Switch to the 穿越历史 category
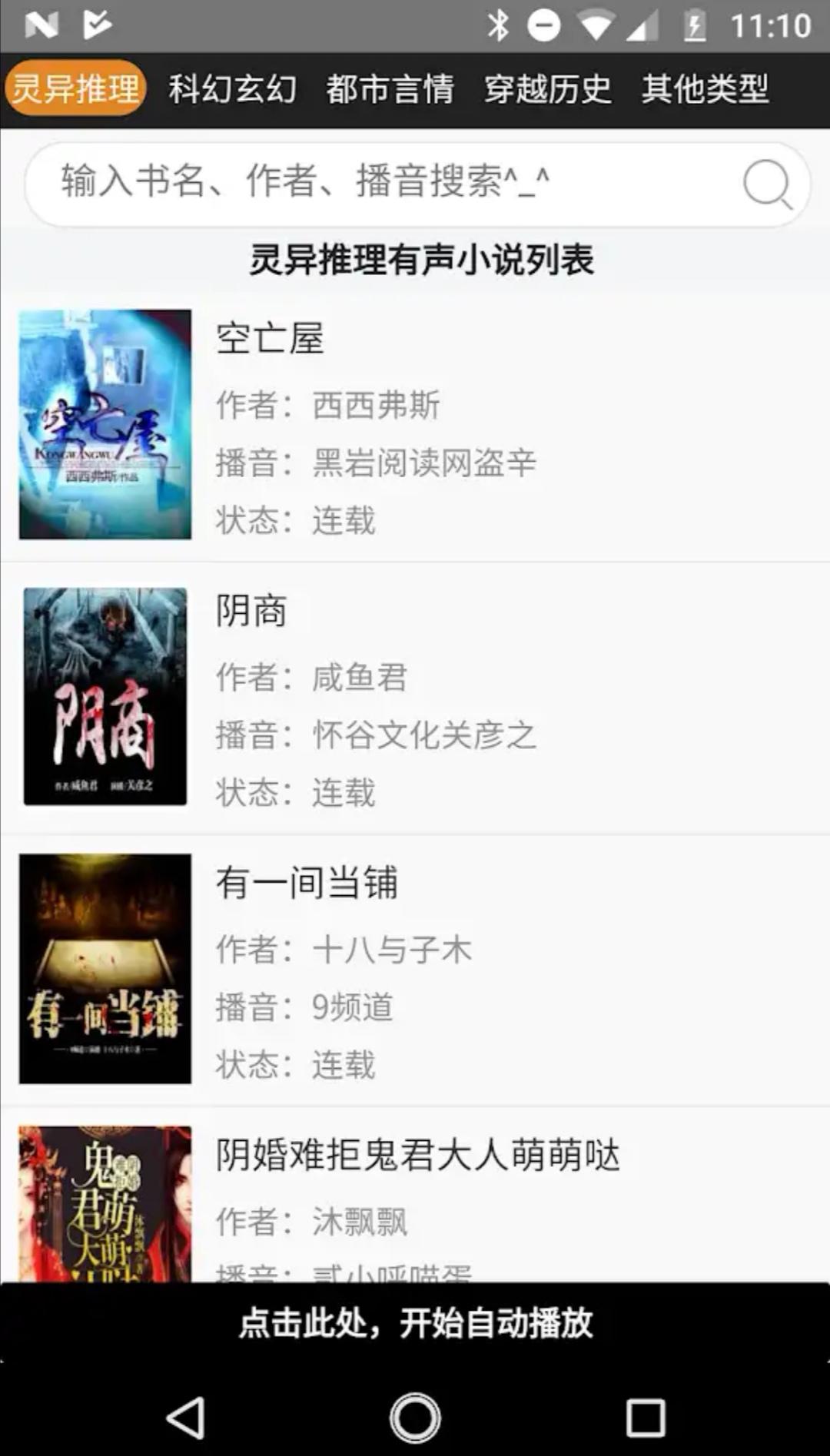Image resolution: width=830 pixels, height=1456 pixels. click(547, 88)
